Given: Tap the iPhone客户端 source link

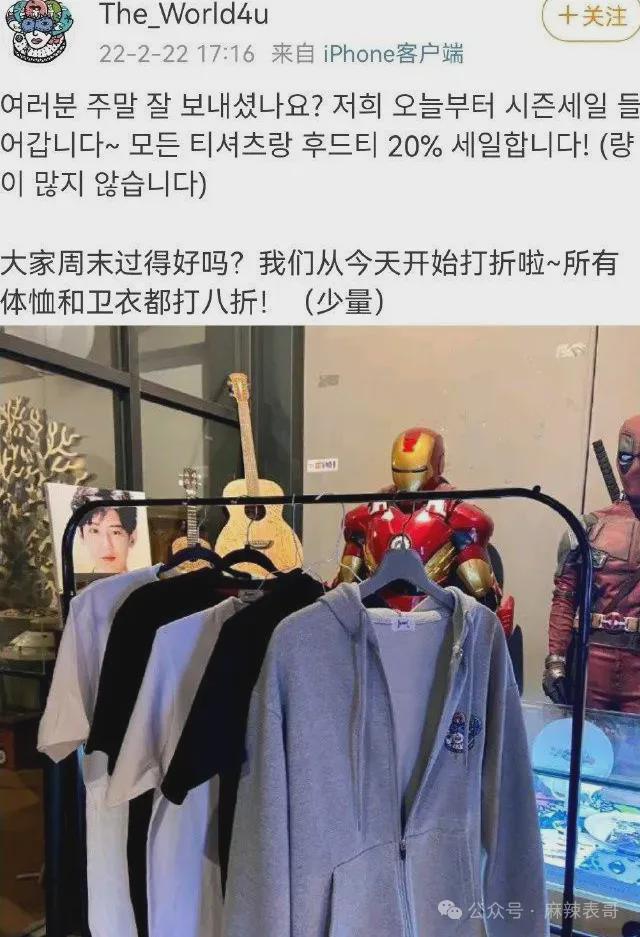Looking at the screenshot, I should point(393,53).
